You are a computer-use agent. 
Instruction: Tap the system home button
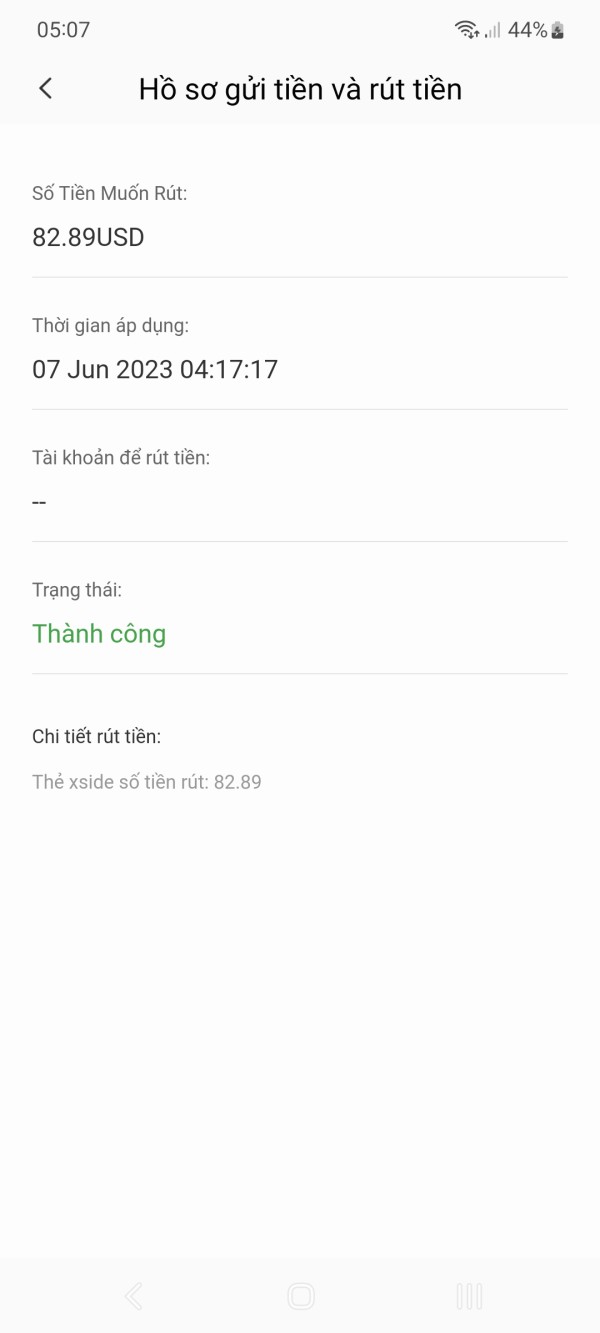click(300, 1296)
